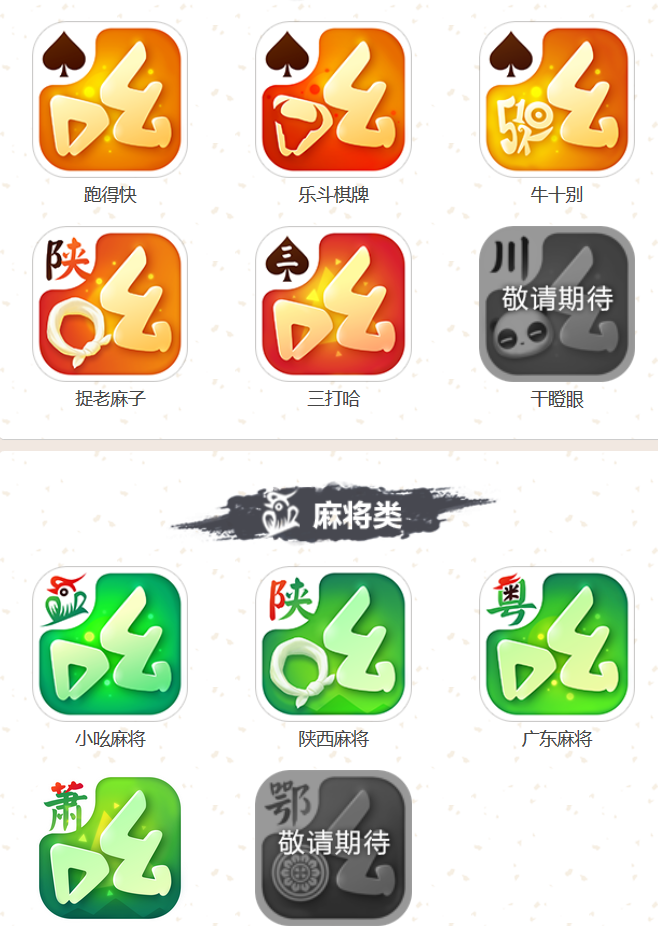This screenshot has width=658, height=926.
Task: Open the 跑得快 game
Action: [x=110, y=100]
